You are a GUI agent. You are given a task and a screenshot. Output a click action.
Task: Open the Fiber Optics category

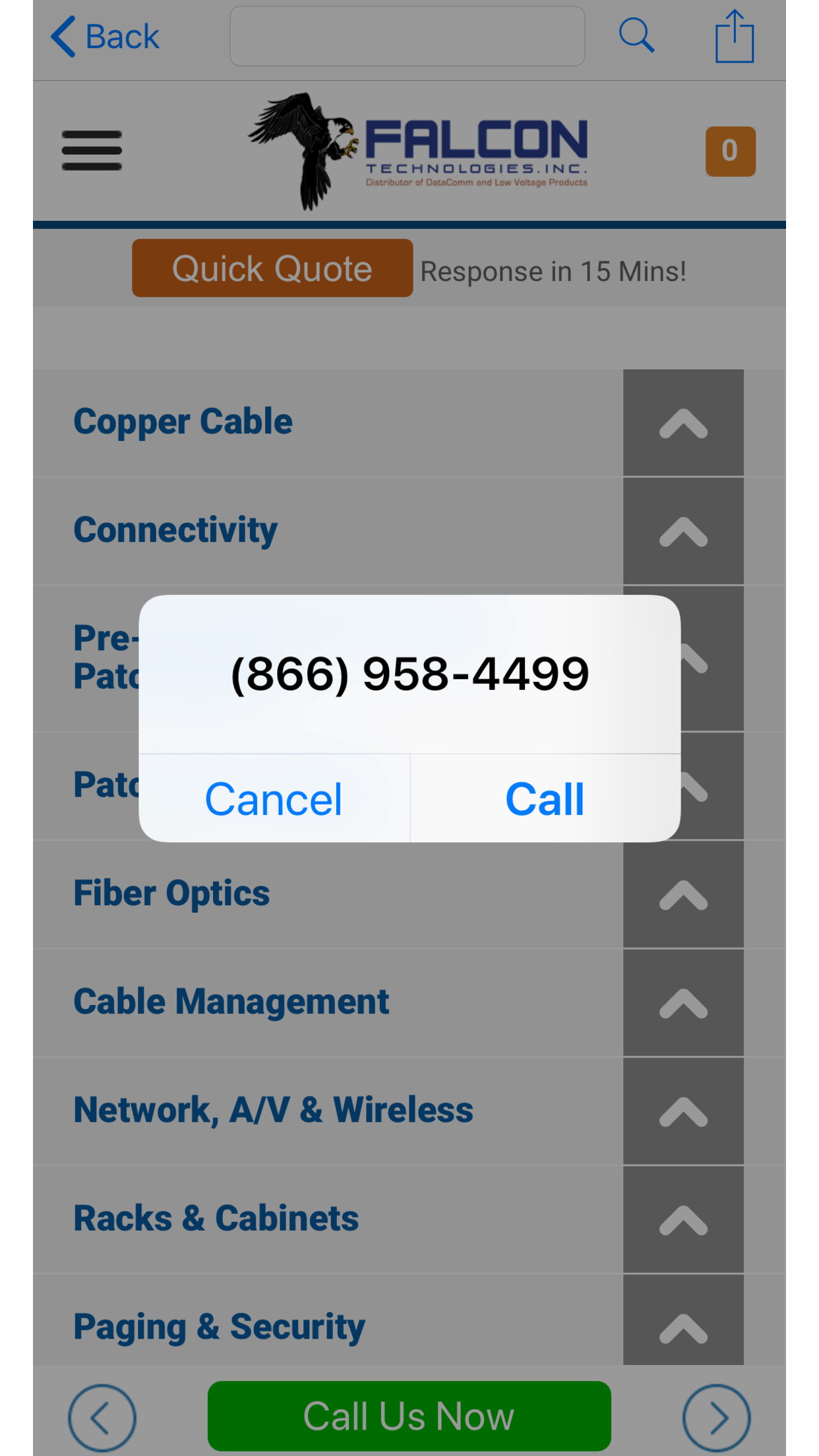point(171,894)
